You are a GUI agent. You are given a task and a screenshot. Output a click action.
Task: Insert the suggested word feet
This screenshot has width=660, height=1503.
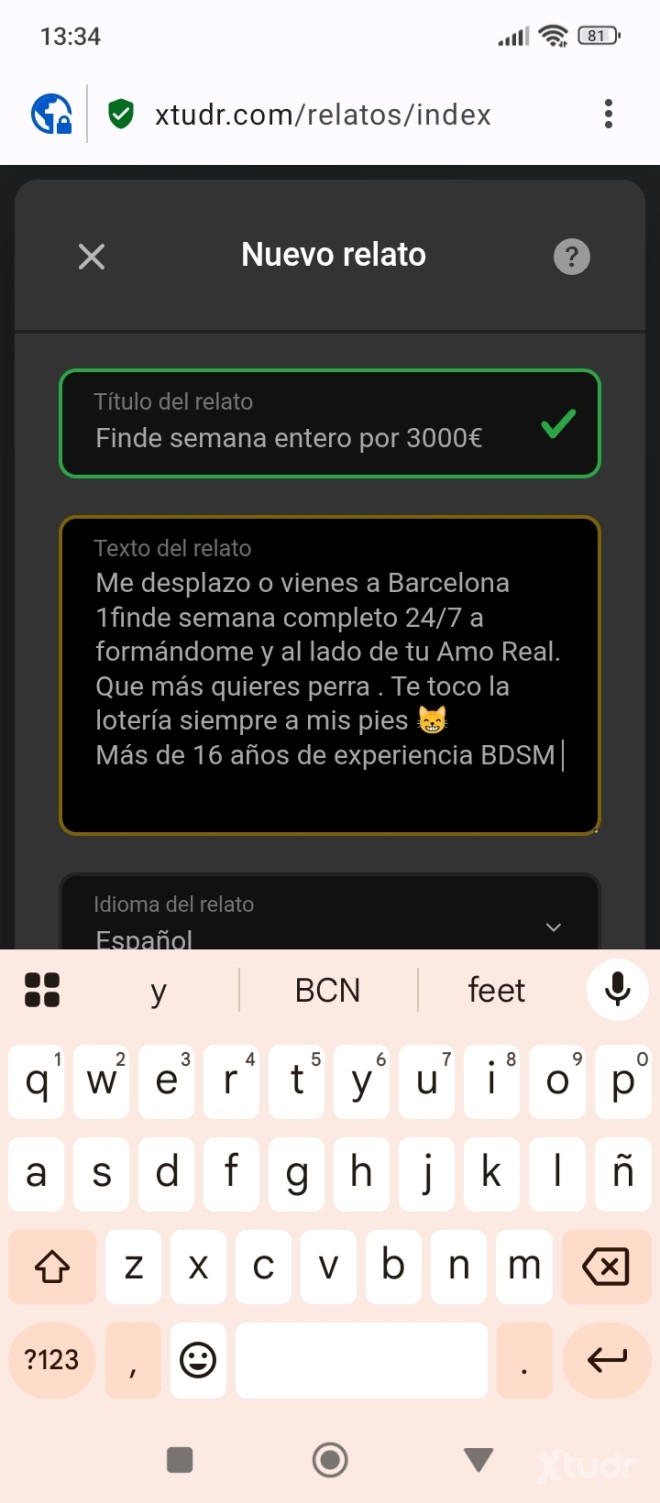[x=496, y=990]
